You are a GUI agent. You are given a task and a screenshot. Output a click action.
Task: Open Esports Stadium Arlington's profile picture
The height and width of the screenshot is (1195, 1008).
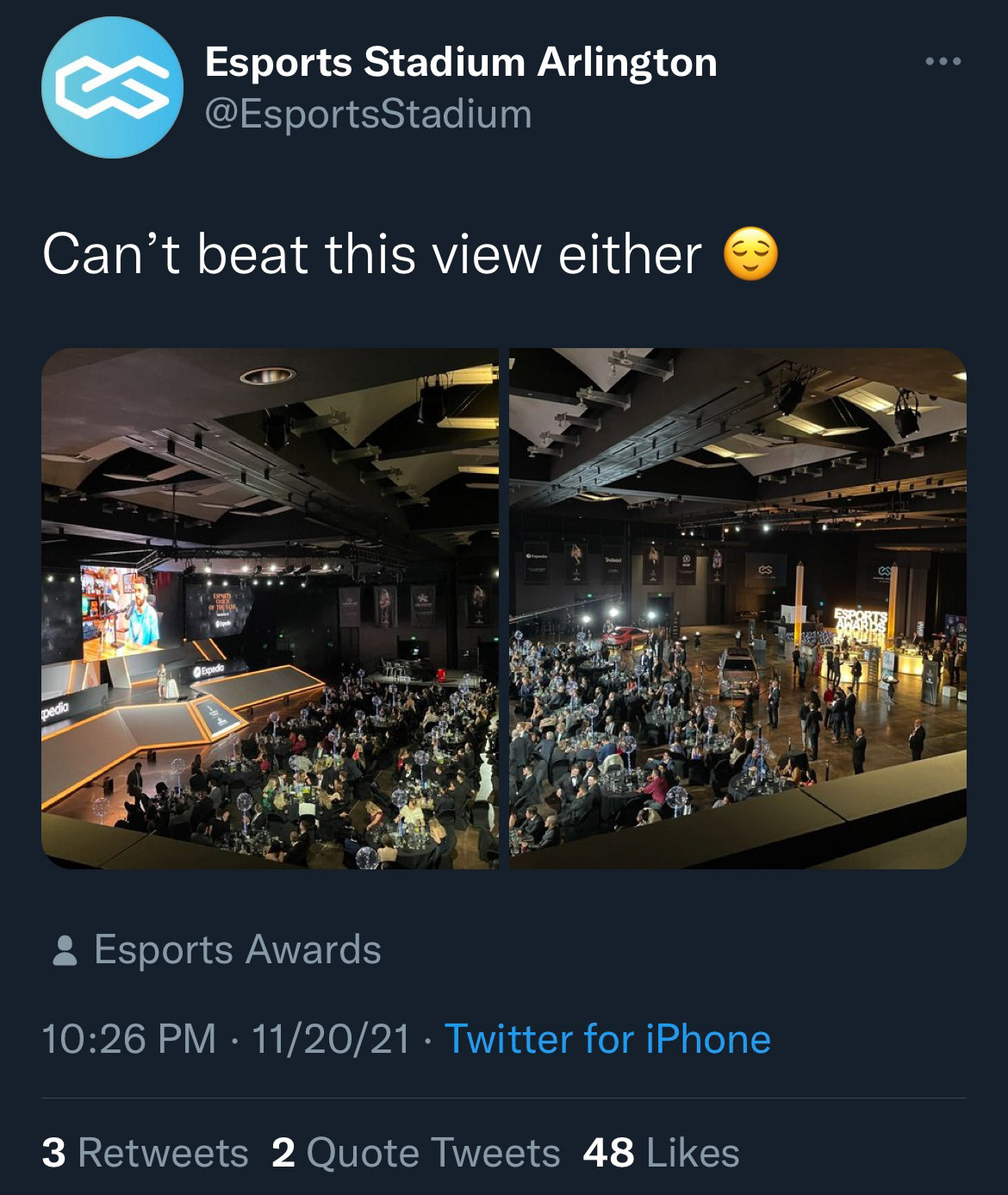[112, 87]
